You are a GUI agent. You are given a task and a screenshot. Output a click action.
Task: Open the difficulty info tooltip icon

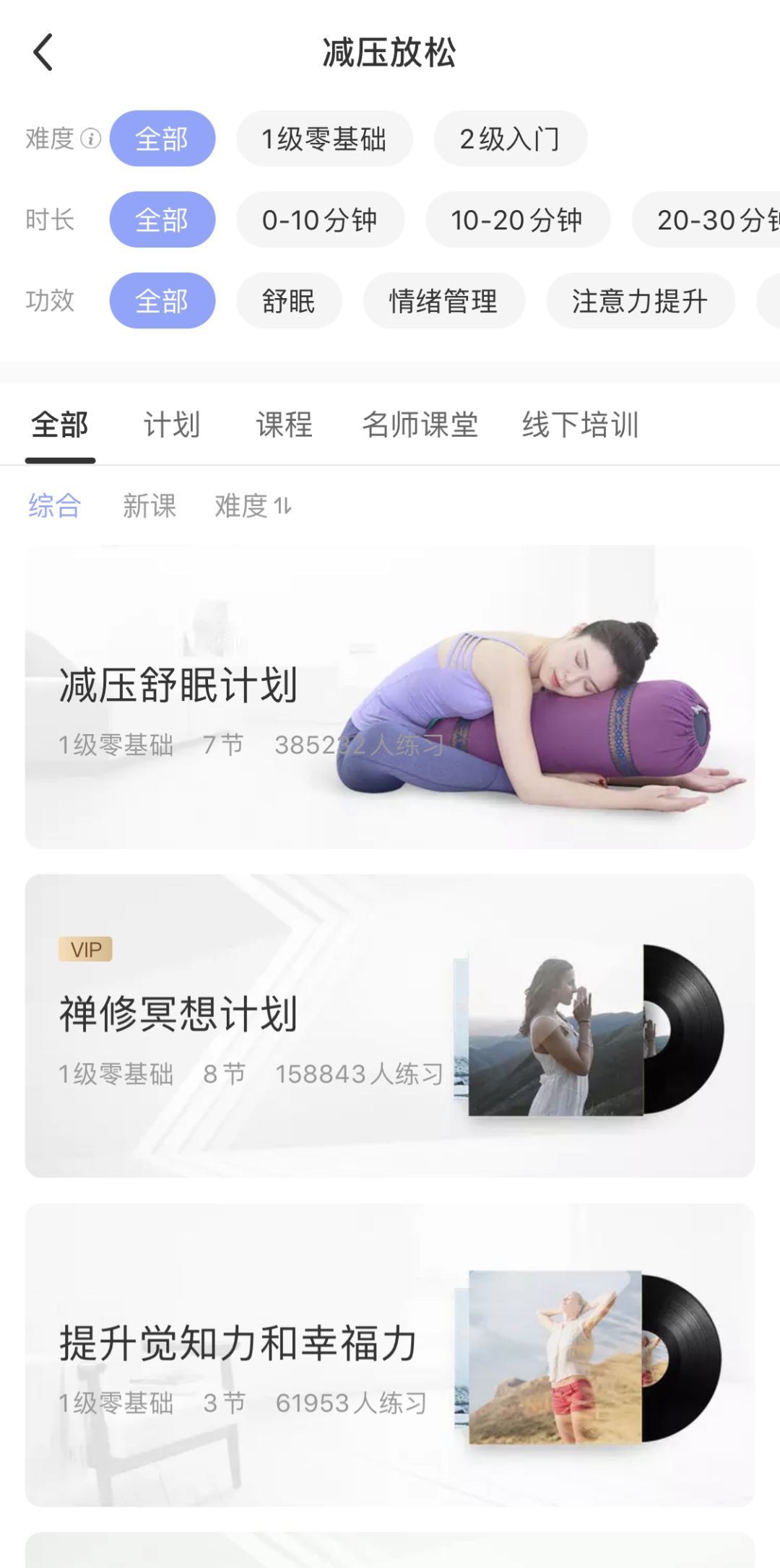(x=90, y=139)
